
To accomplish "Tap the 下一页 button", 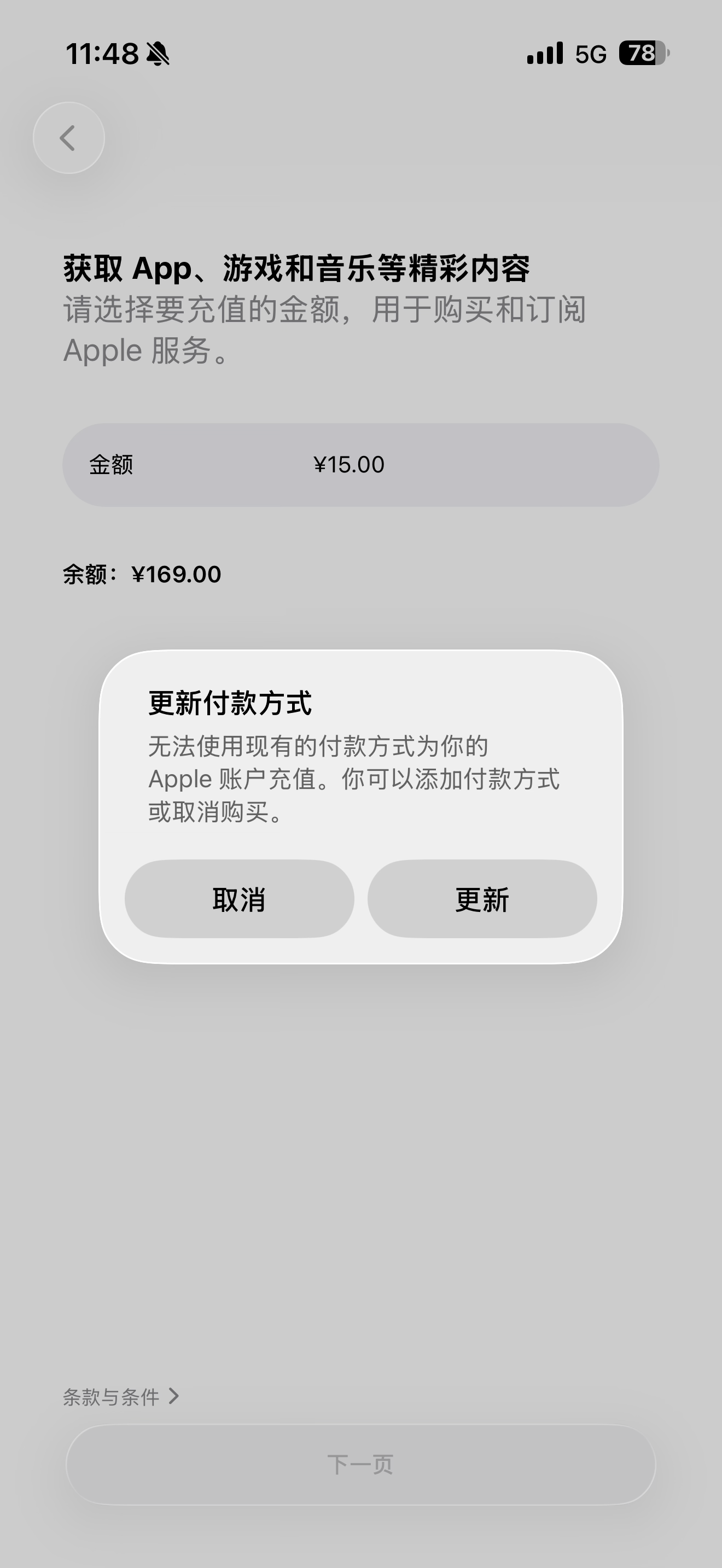I will [x=360, y=1465].
